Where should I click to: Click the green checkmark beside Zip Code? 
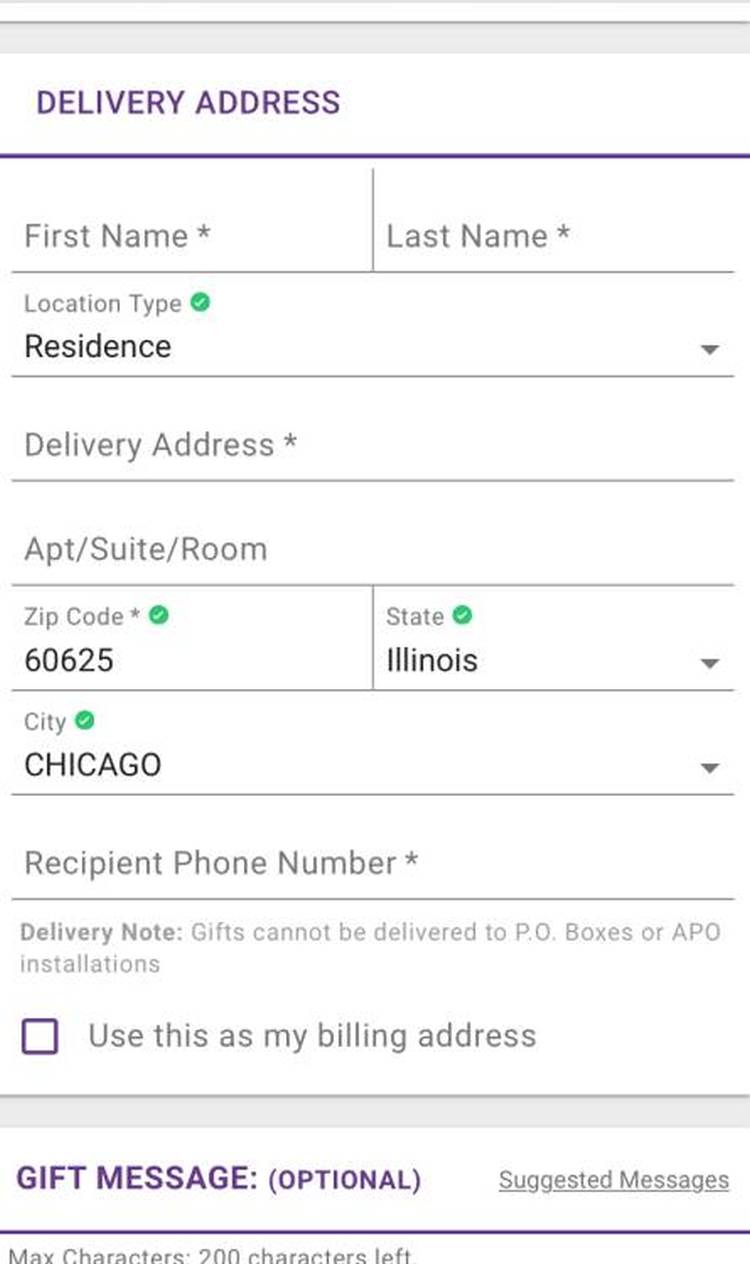point(158,617)
